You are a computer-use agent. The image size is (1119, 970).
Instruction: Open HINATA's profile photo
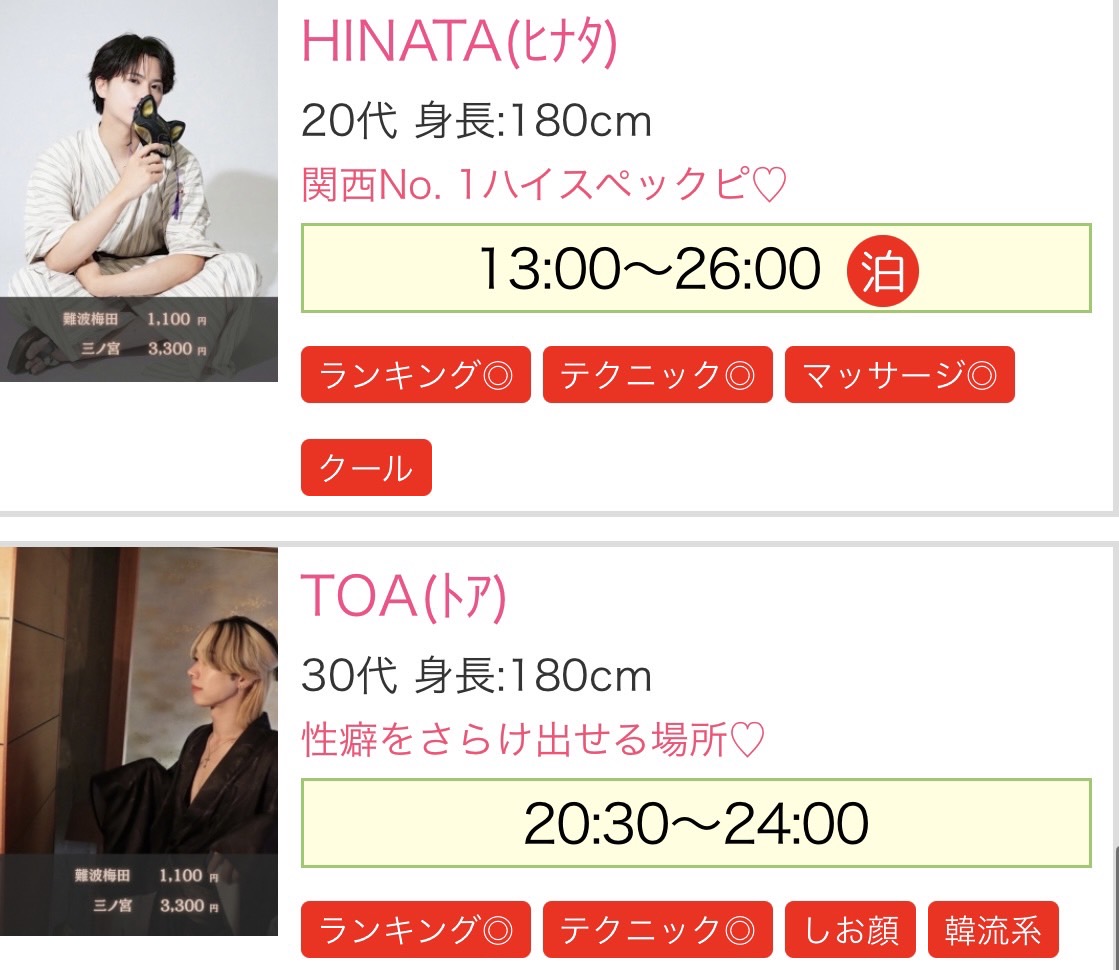coord(138,190)
